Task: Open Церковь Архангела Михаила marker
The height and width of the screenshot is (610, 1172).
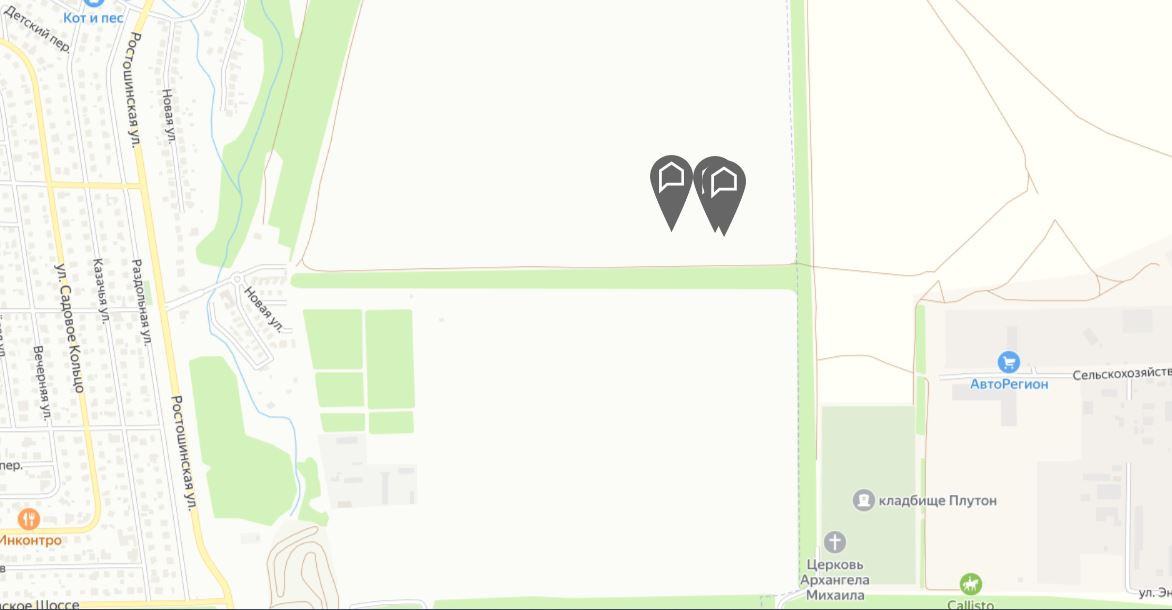Action: click(834, 543)
